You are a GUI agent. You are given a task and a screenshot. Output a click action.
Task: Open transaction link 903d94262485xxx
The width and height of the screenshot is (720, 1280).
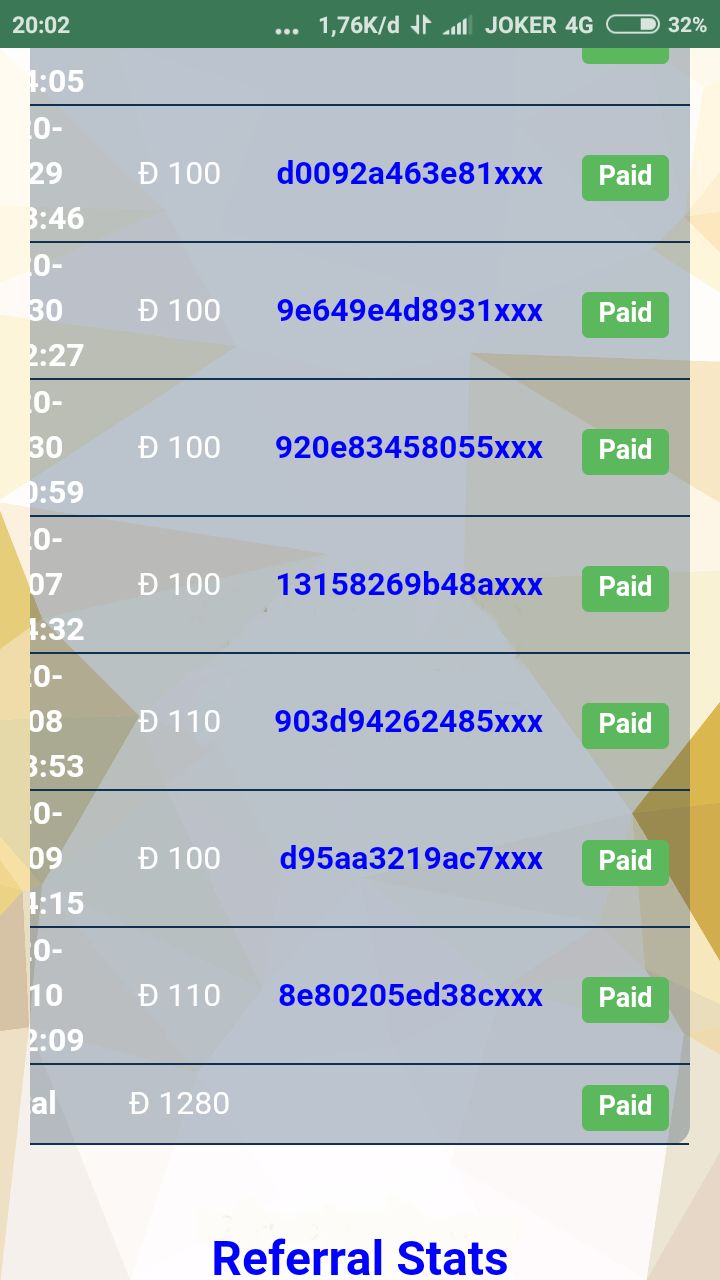click(409, 722)
